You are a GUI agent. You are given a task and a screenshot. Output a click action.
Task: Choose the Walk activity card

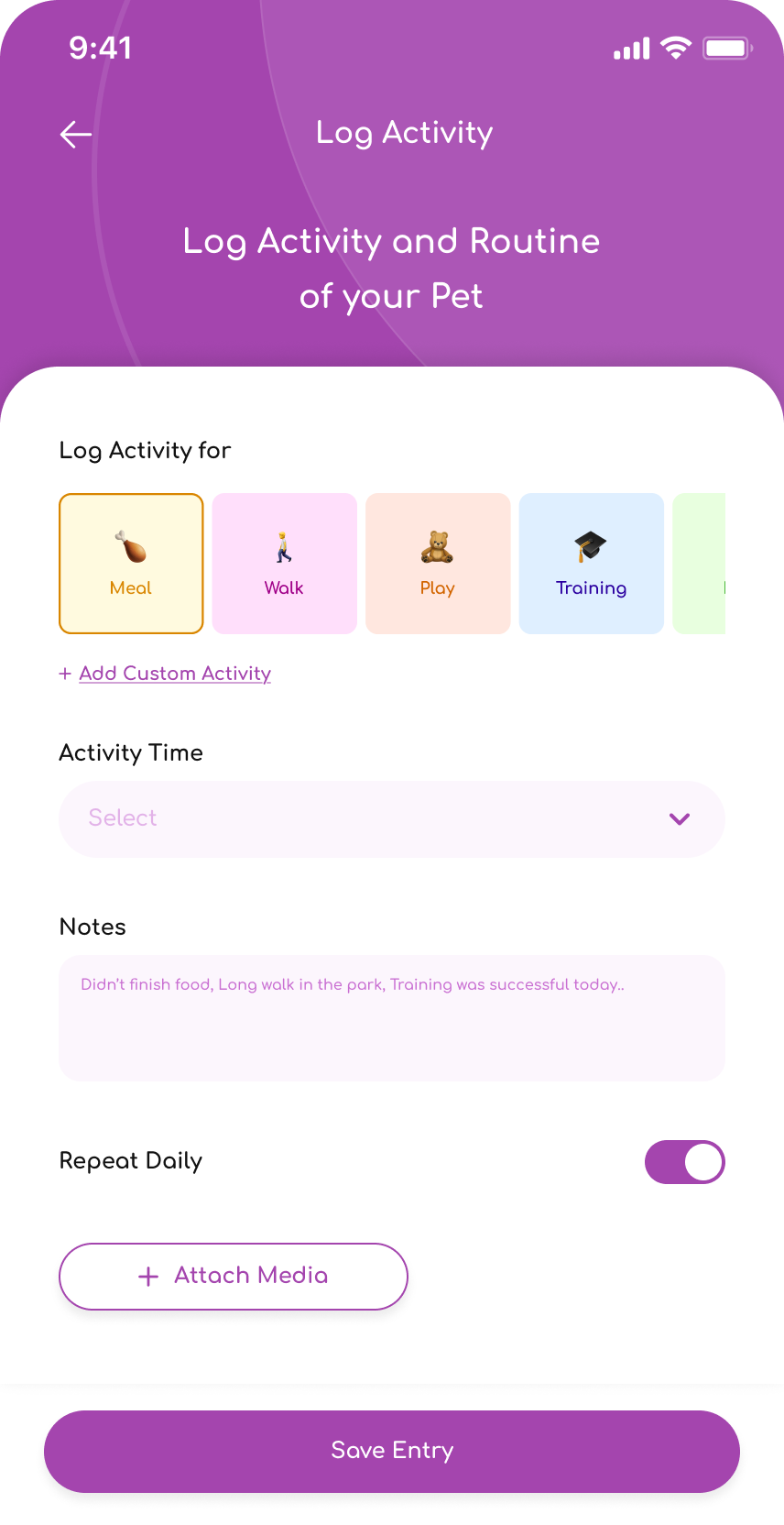point(284,564)
